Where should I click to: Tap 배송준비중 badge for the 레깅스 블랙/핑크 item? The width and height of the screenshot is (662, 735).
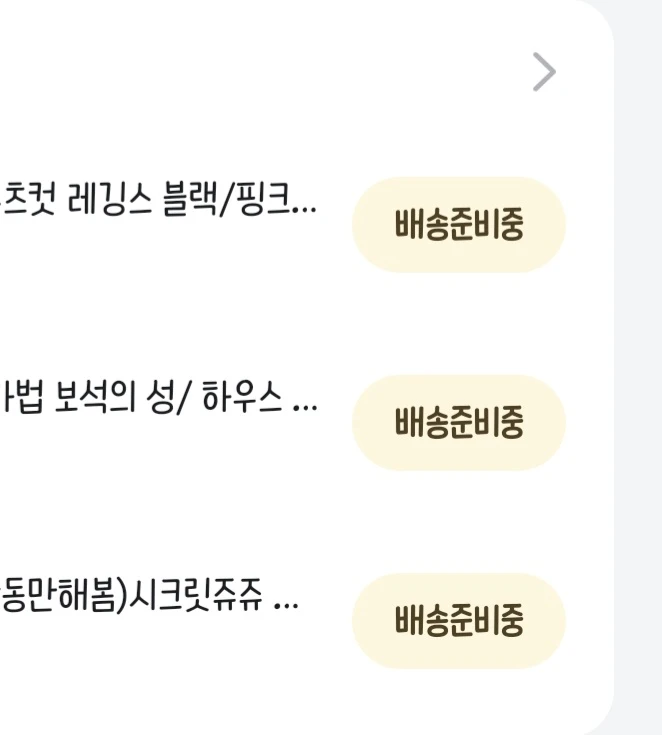click(x=459, y=225)
